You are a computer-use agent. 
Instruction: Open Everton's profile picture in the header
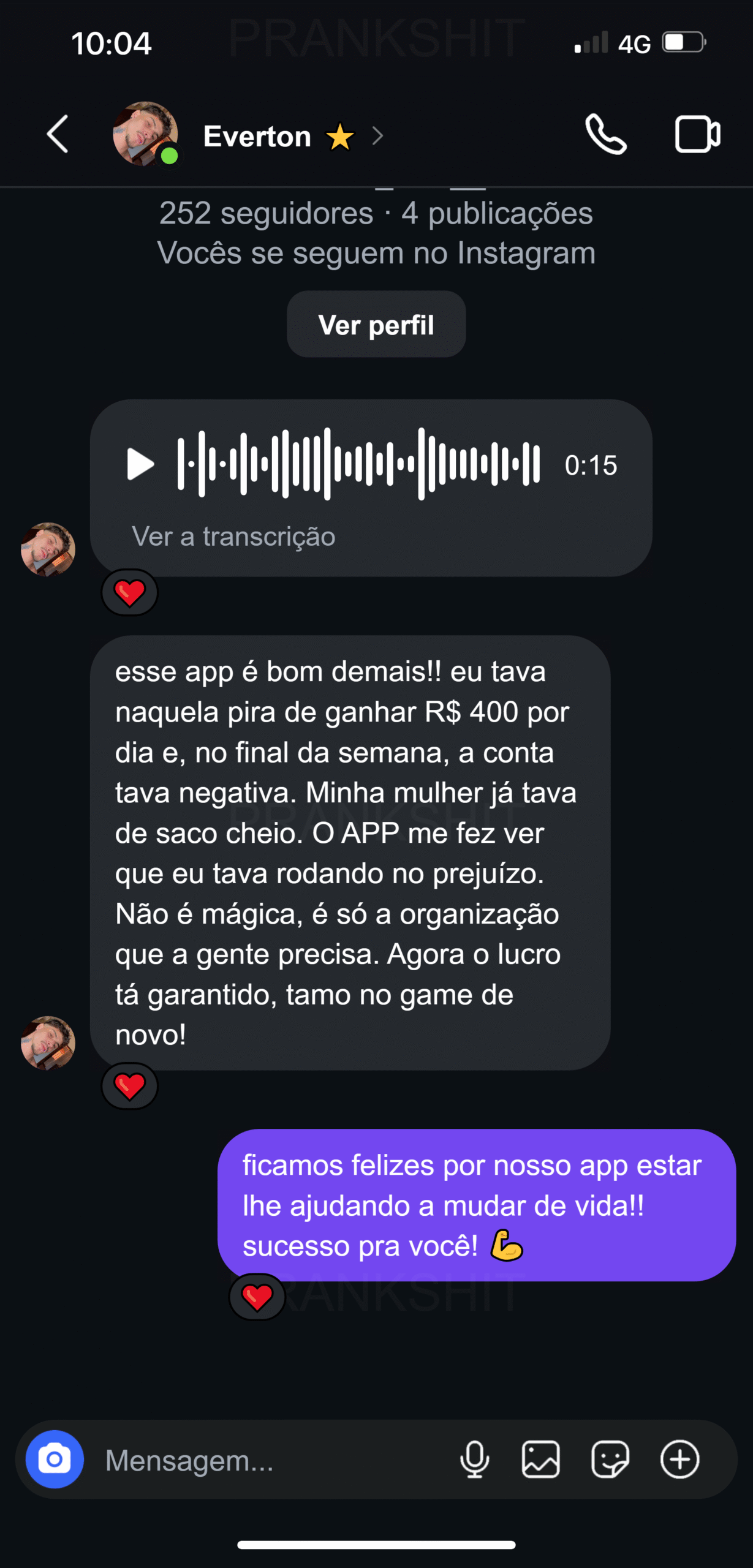(x=146, y=134)
